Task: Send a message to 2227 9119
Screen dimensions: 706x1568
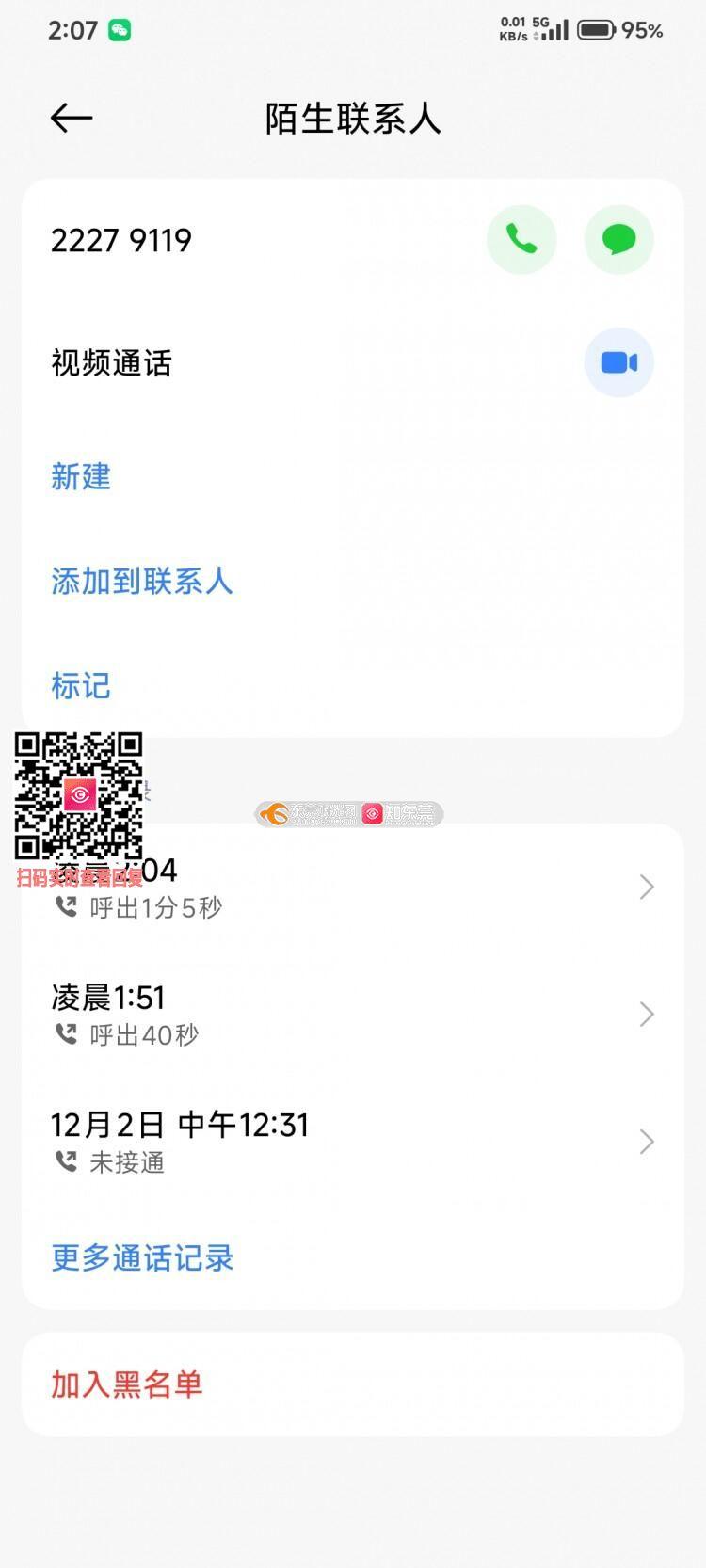Action: (618, 240)
